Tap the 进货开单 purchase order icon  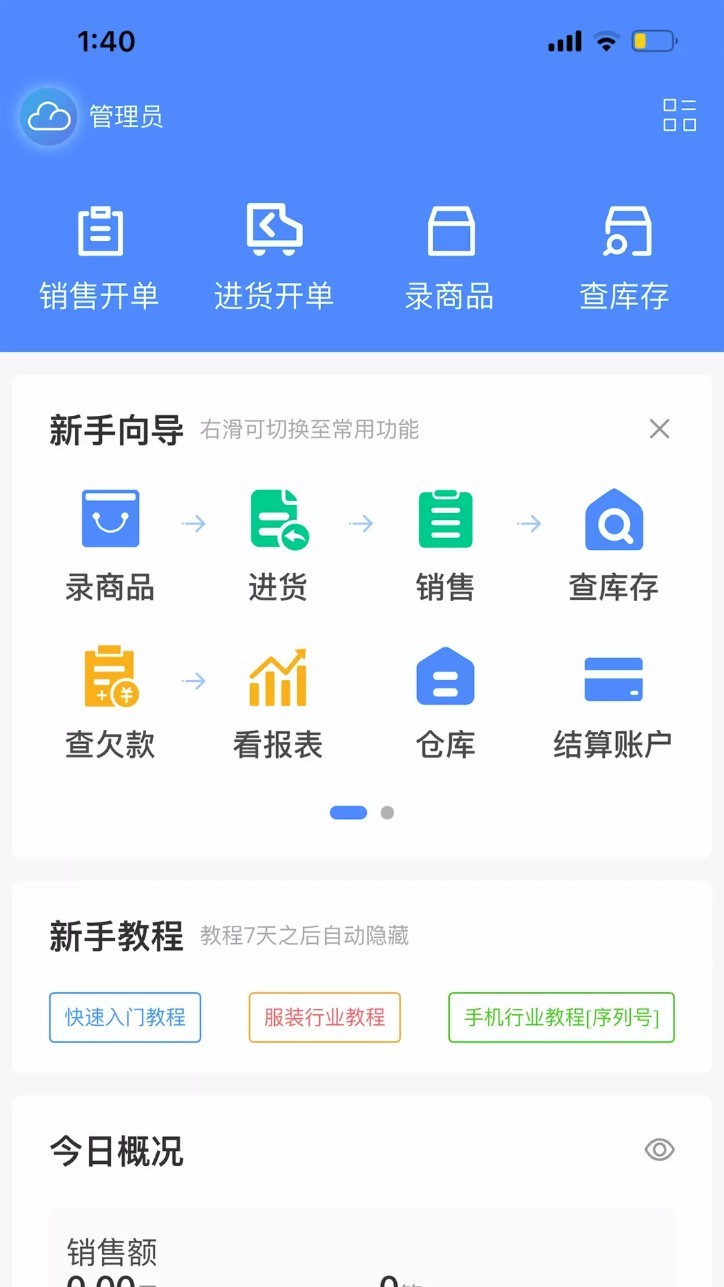(x=273, y=250)
